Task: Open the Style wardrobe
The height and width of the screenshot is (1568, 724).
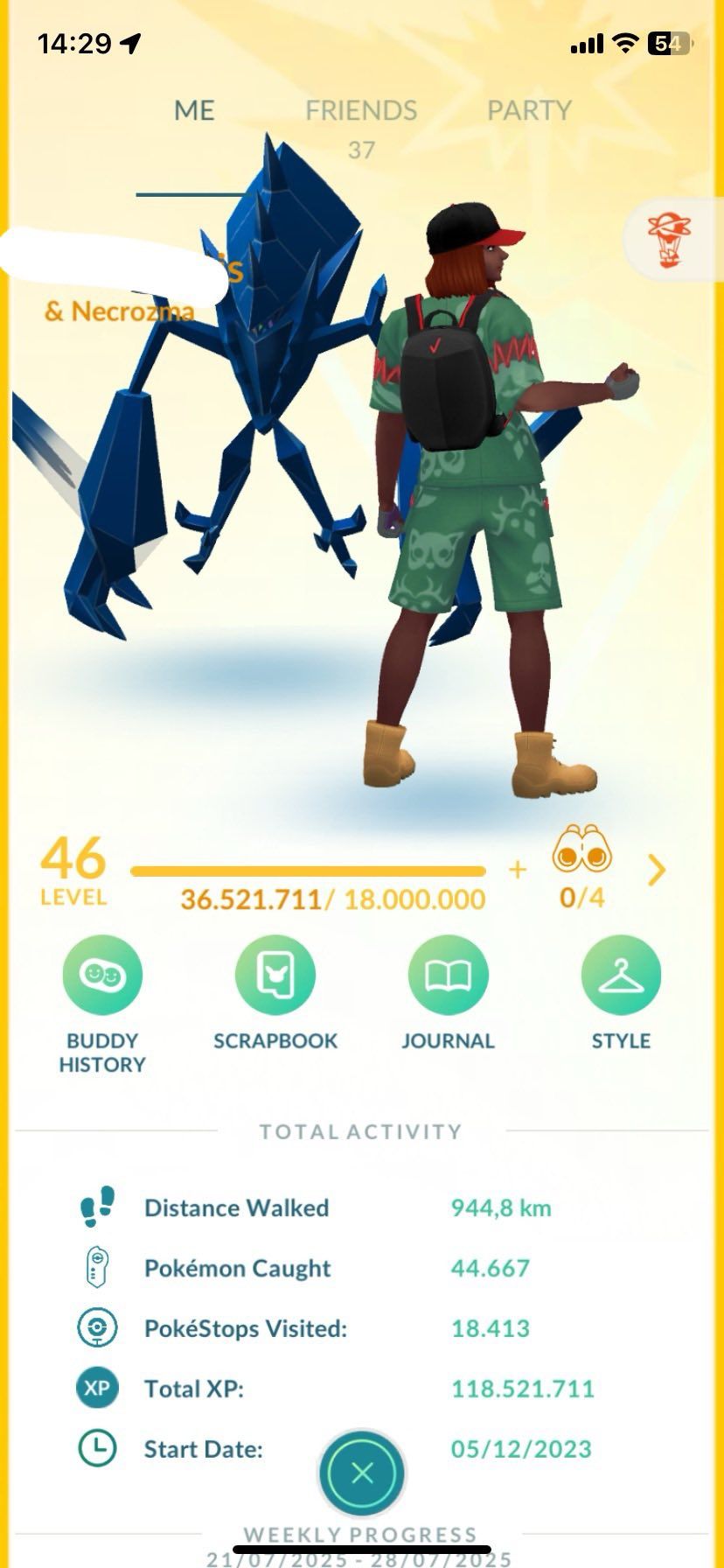Action: click(x=621, y=976)
